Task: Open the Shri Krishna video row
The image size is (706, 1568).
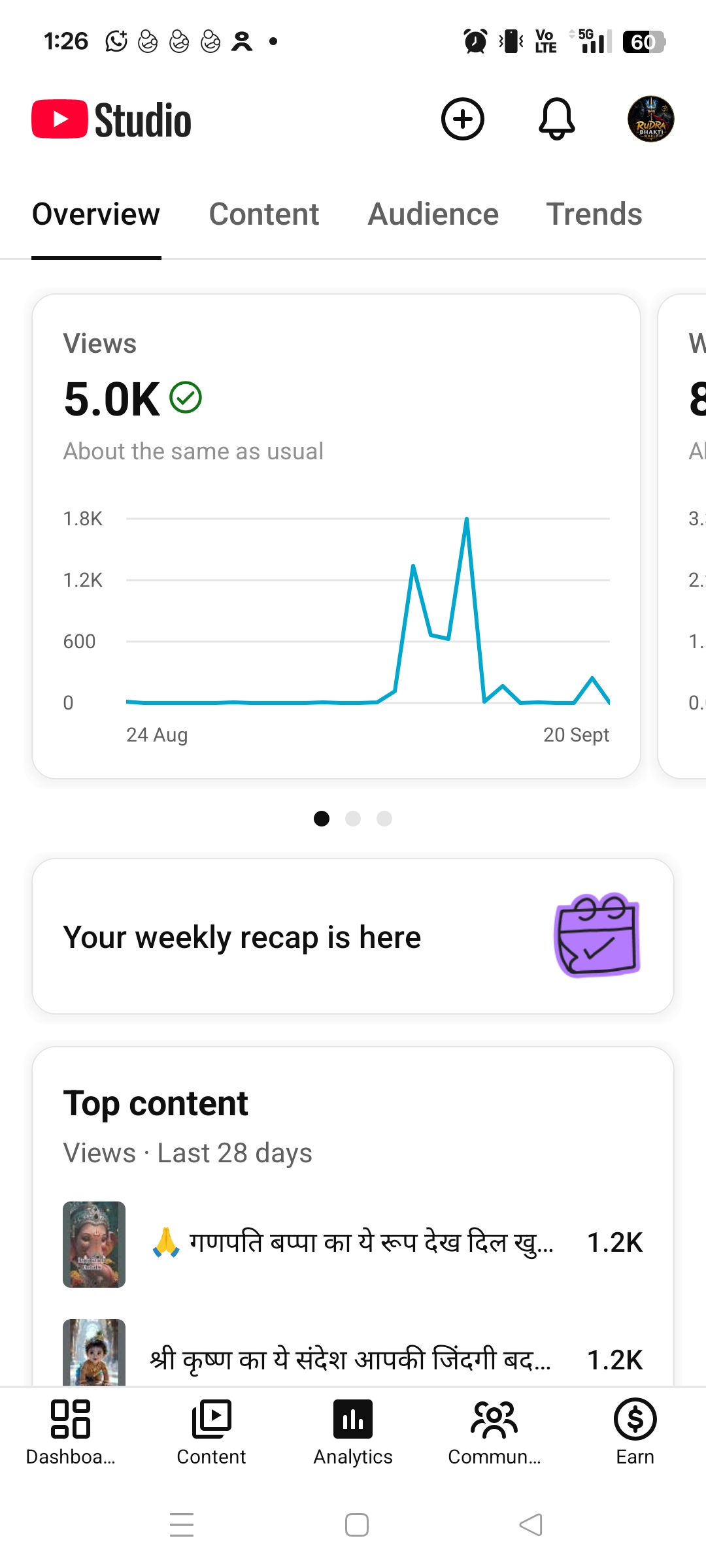Action: 353,1354
